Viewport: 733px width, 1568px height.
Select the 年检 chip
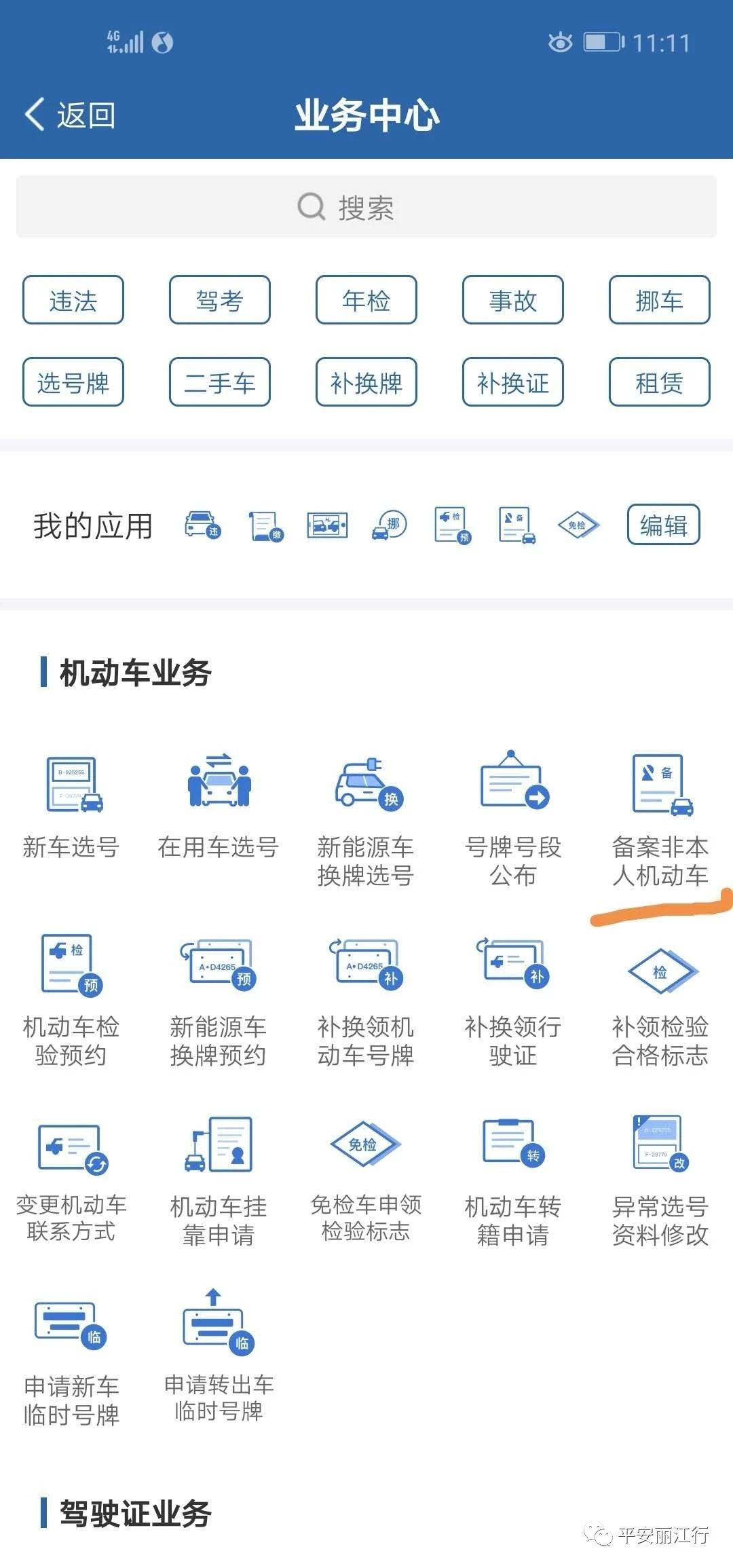tap(366, 300)
